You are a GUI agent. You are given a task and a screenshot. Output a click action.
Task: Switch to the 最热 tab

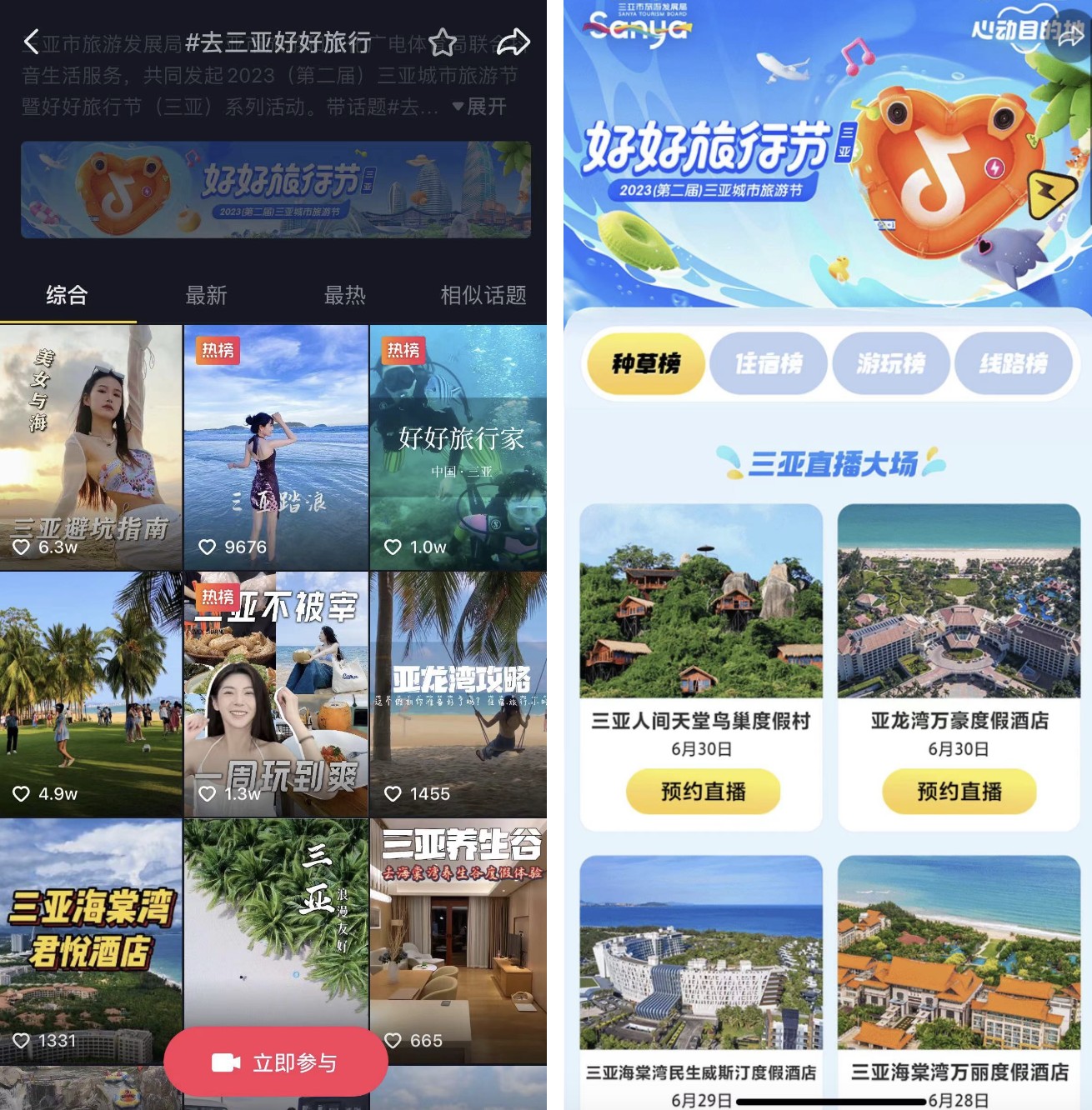(344, 295)
